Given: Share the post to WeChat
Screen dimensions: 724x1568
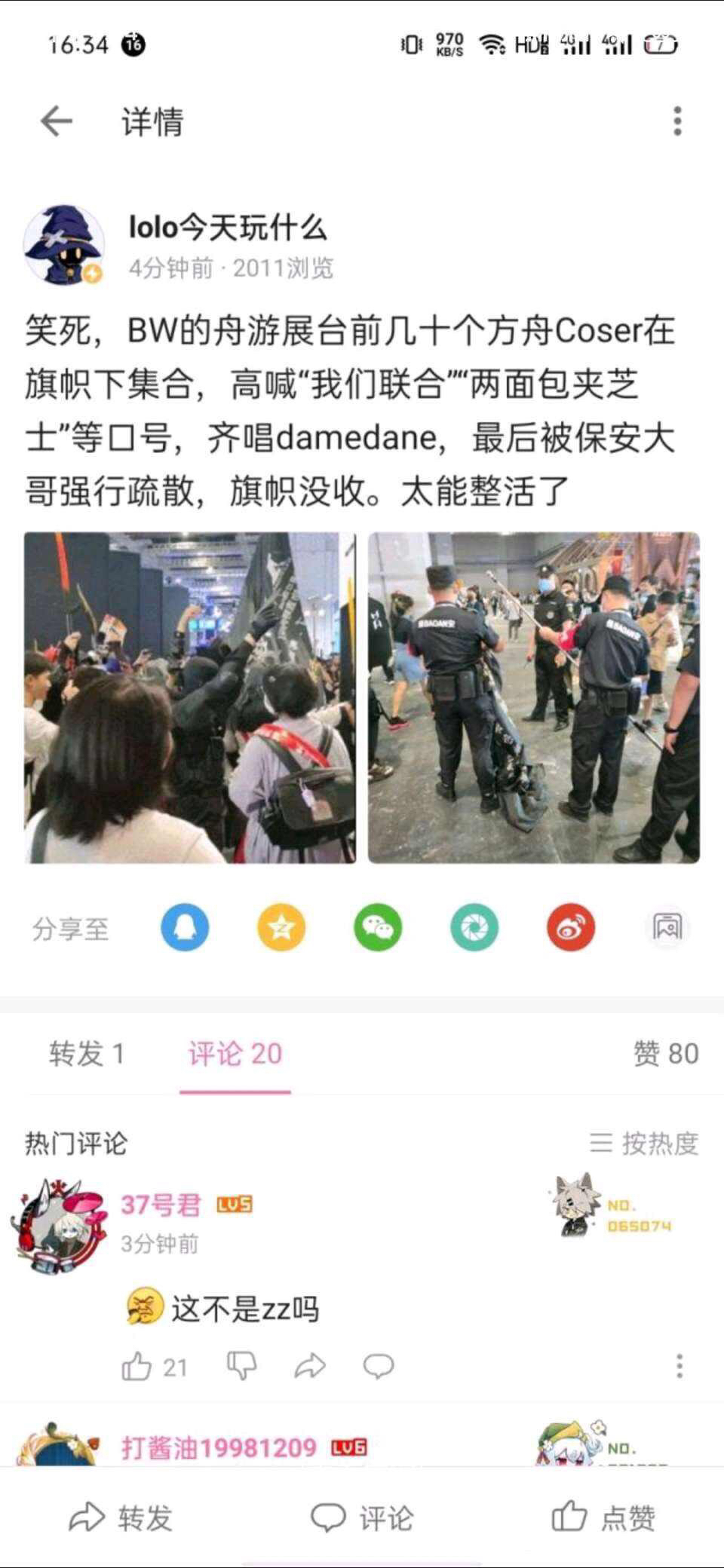Looking at the screenshot, I should (x=378, y=926).
